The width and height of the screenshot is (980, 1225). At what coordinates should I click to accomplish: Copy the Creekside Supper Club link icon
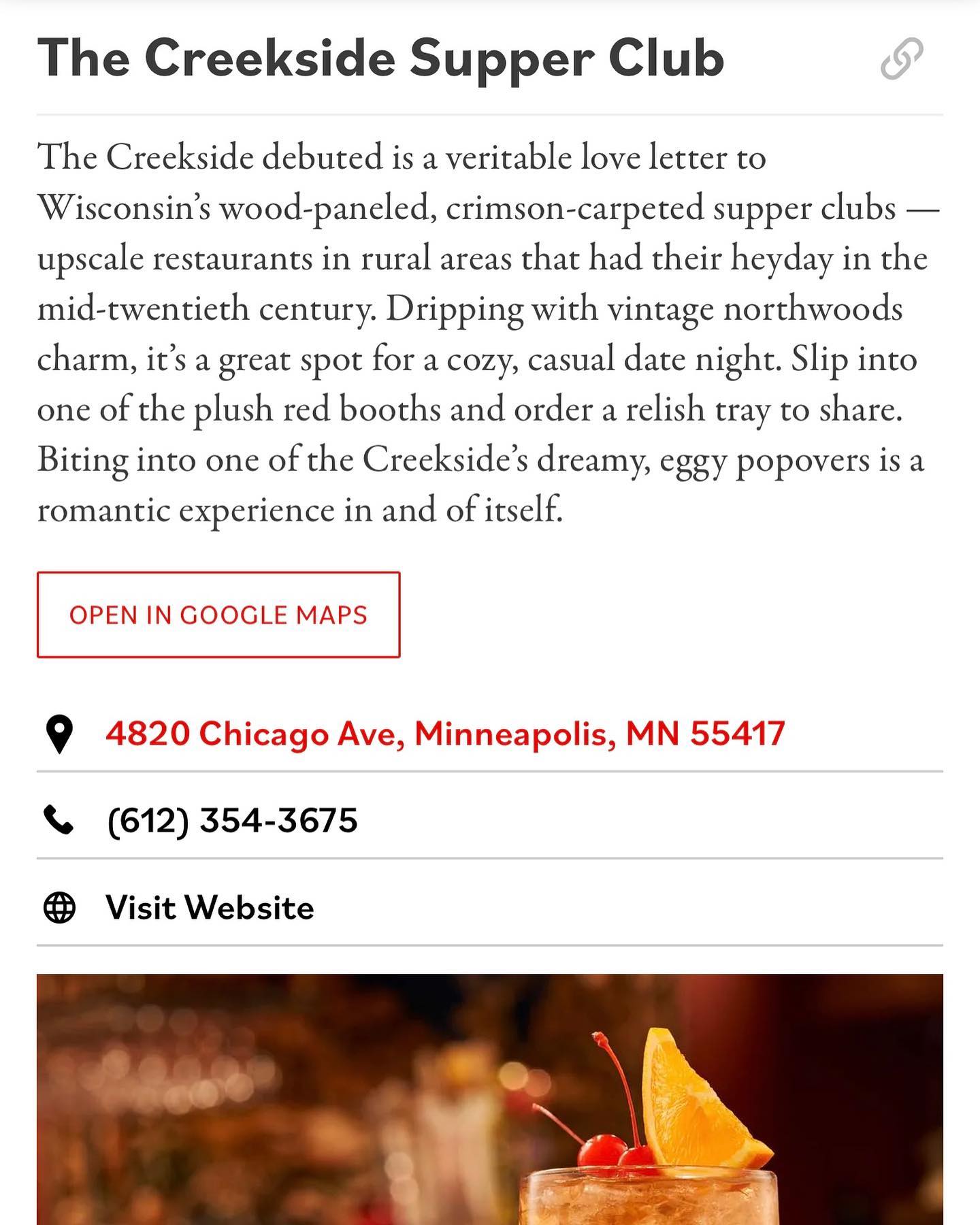point(902,59)
